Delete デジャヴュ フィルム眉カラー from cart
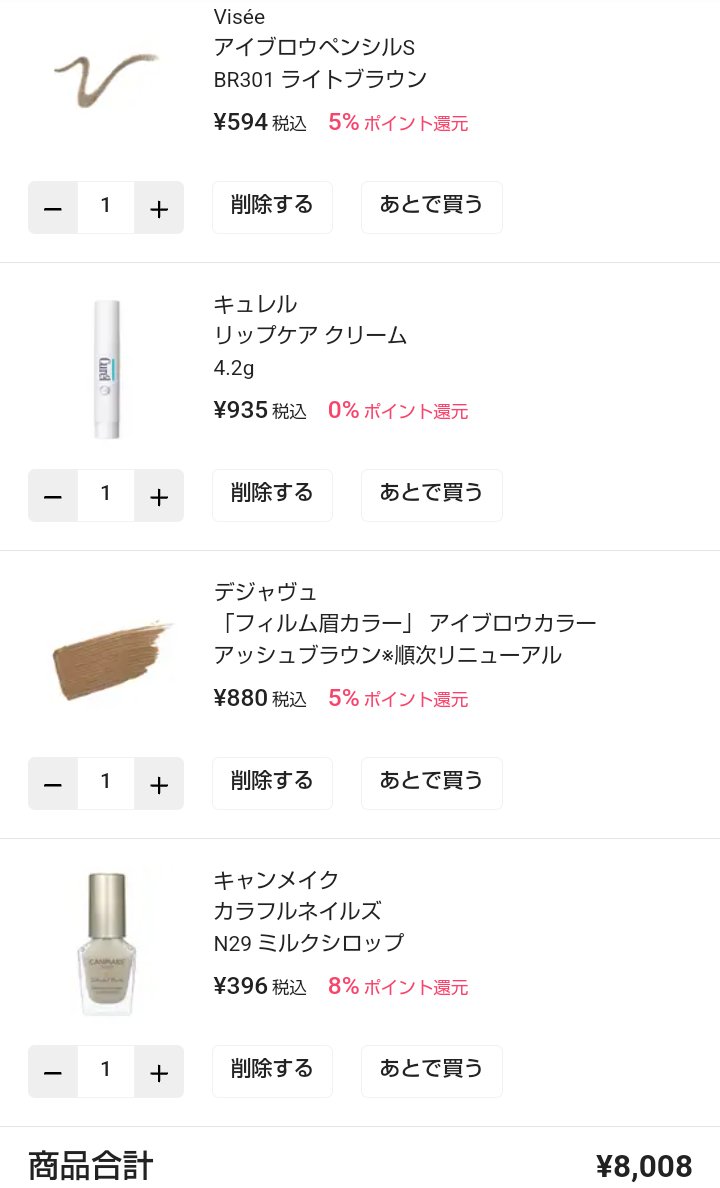The image size is (720, 1188). tap(272, 783)
